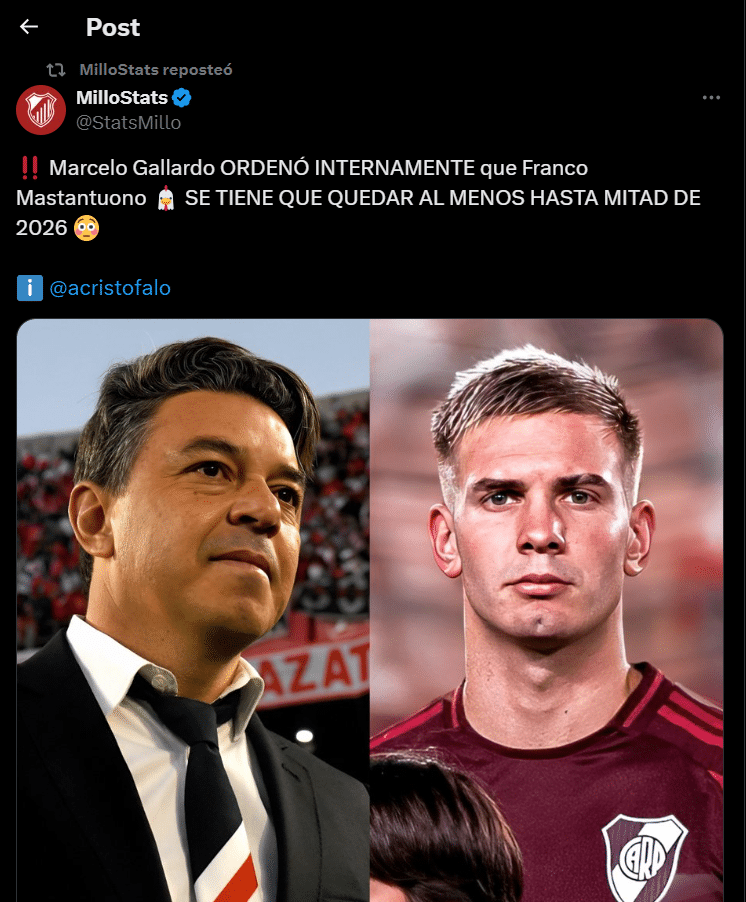Go back using the arrow icon
The width and height of the screenshot is (746, 902).
[x=29, y=27]
